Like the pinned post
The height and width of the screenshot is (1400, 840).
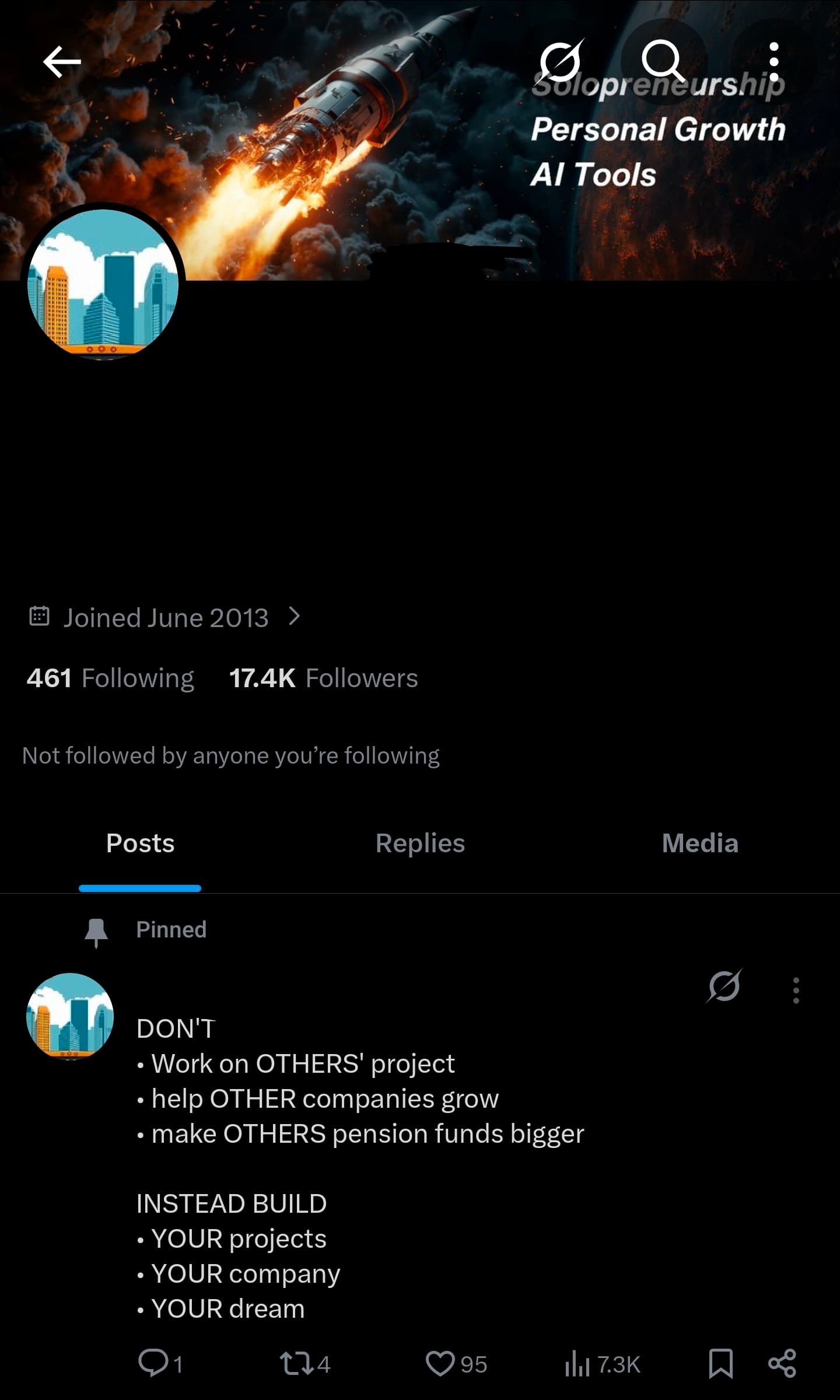[x=440, y=1364]
